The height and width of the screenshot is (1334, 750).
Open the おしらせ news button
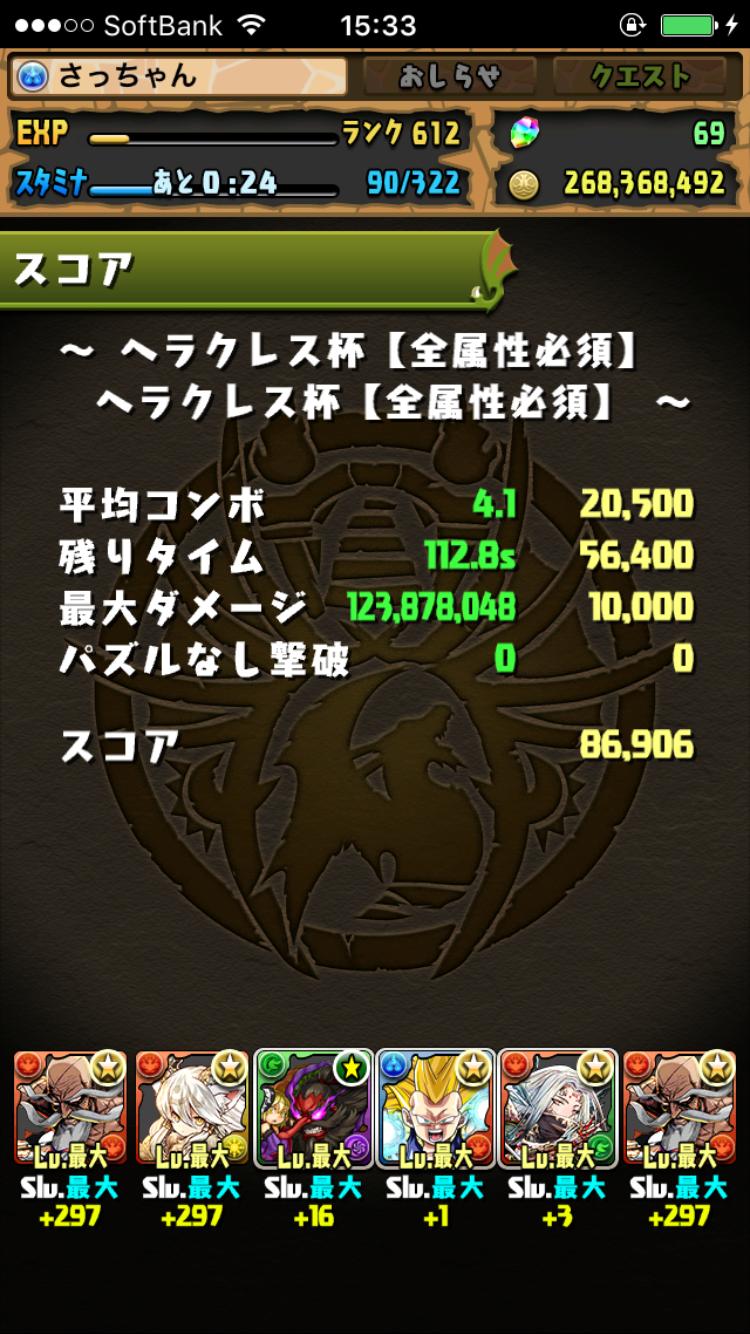tap(449, 77)
